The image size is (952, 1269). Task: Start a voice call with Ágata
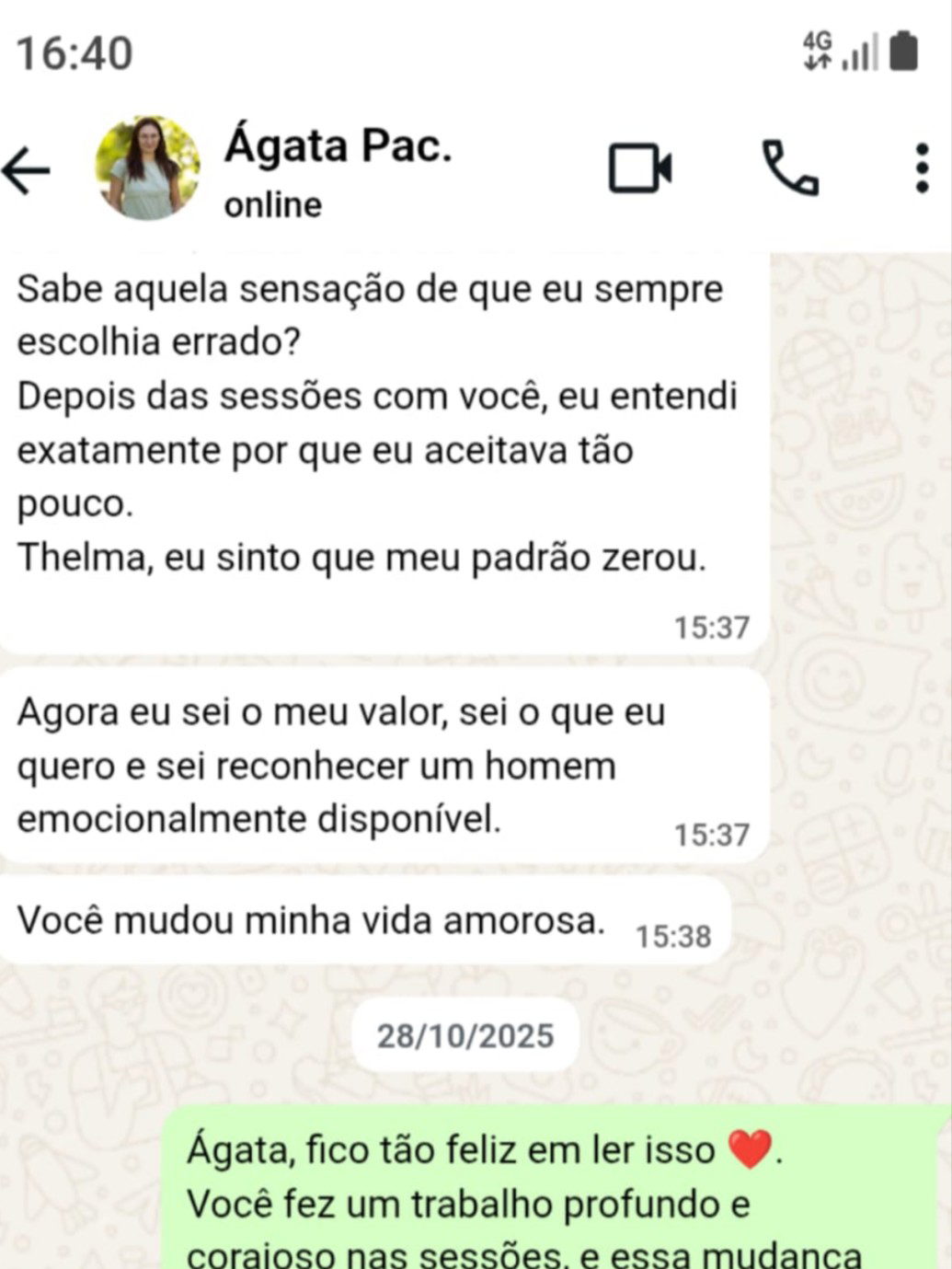[x=789, y=168]
